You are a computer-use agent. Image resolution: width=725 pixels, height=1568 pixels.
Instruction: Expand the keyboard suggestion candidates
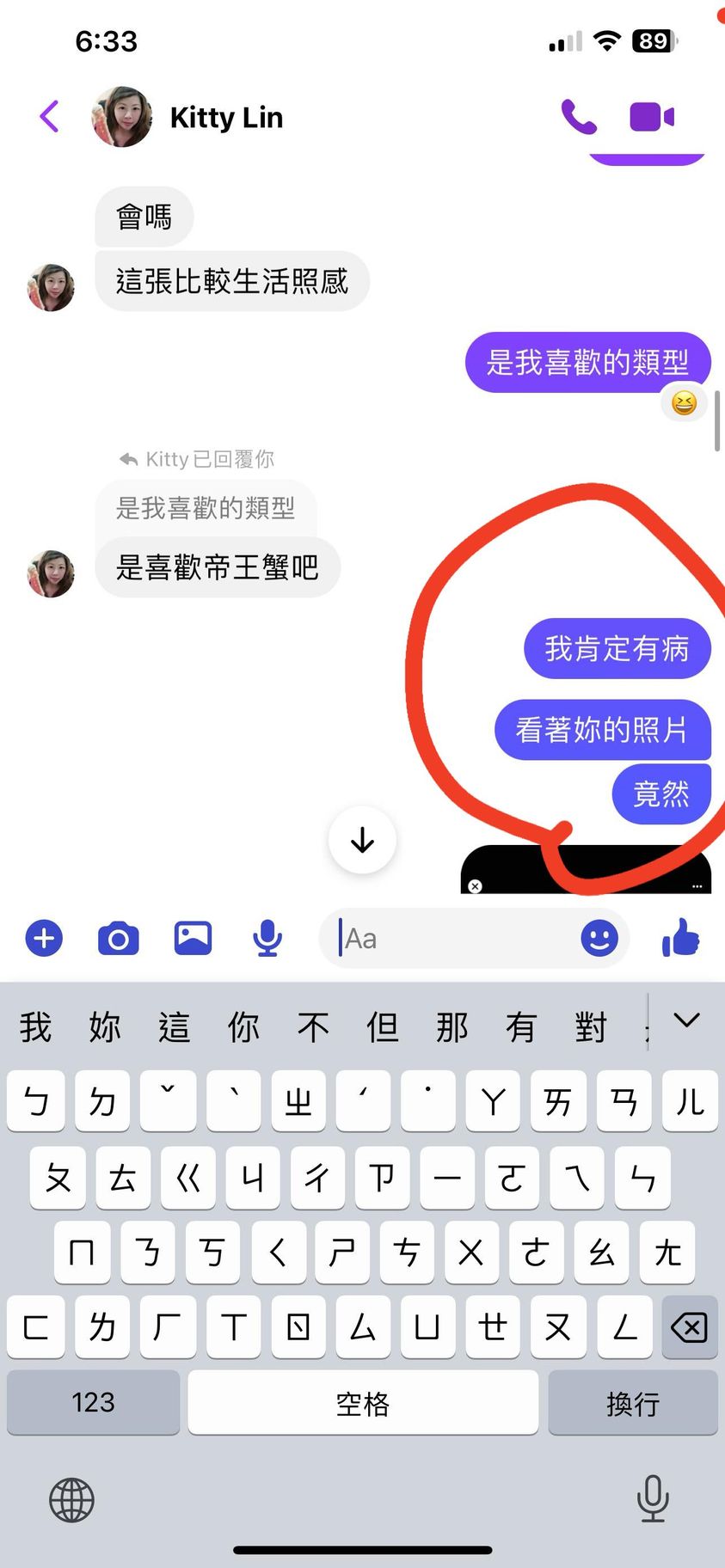click(x=686, y=1020)
